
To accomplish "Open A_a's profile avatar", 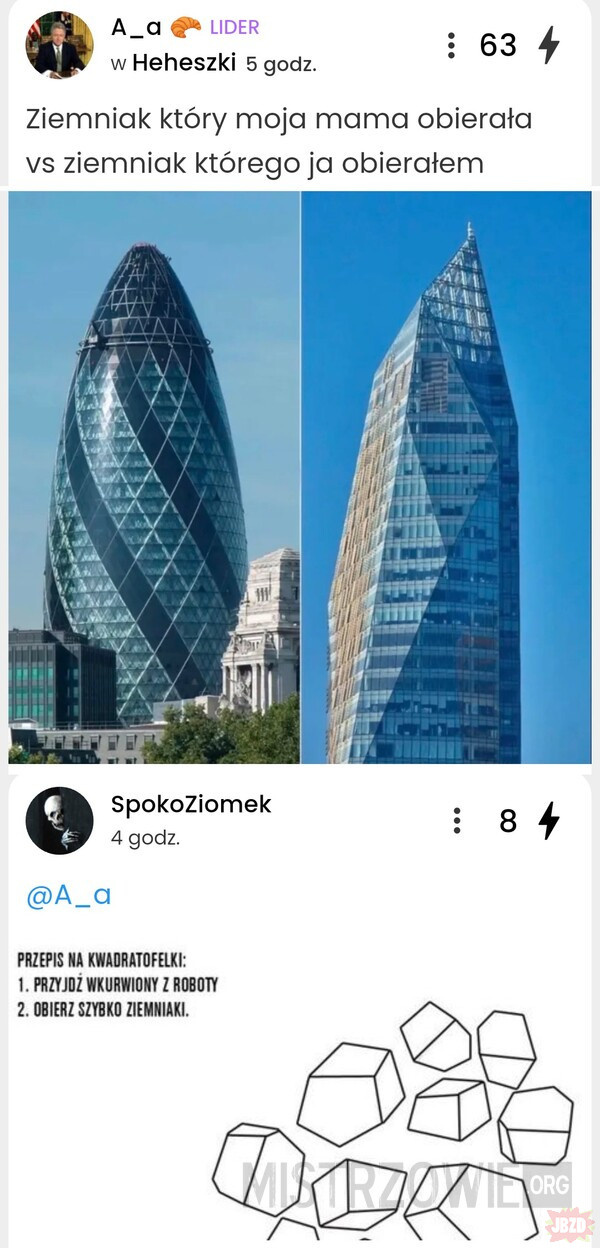I will [x=59, y=45].
